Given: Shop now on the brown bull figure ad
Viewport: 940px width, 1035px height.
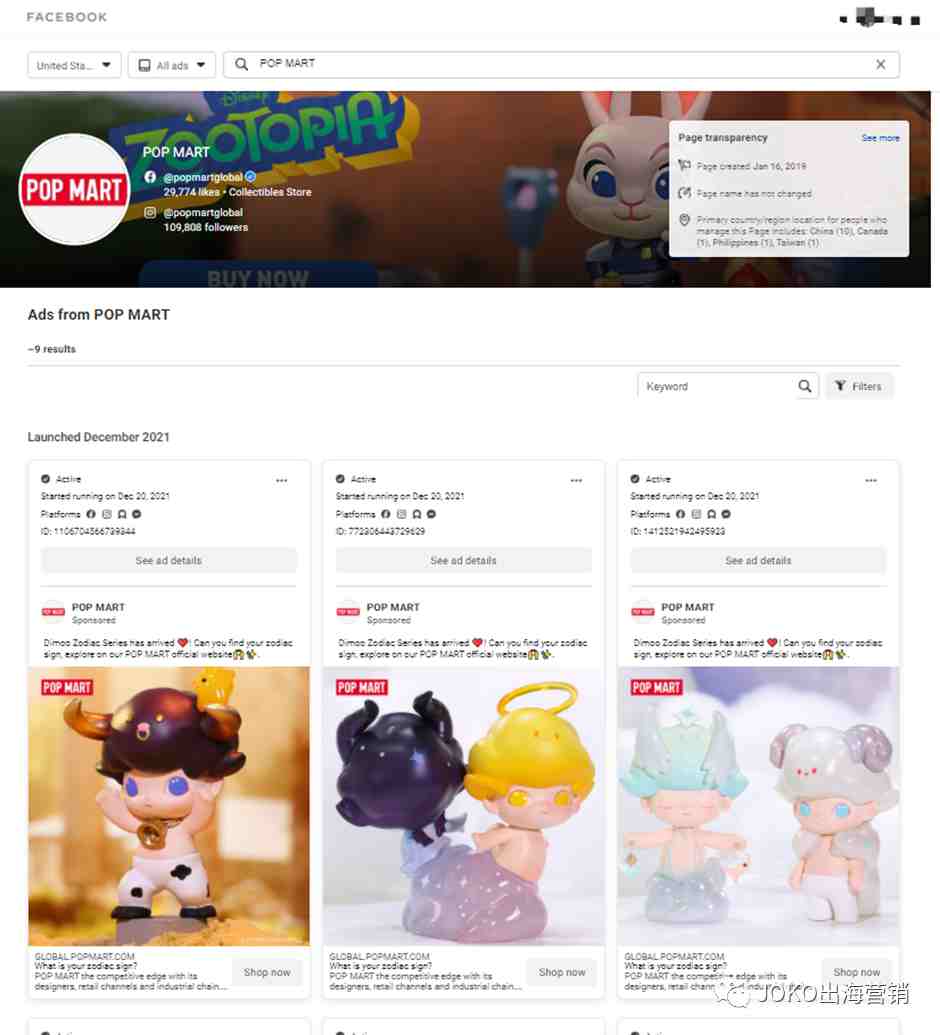Looking at the screenshot, I should [x=267, y=972].
